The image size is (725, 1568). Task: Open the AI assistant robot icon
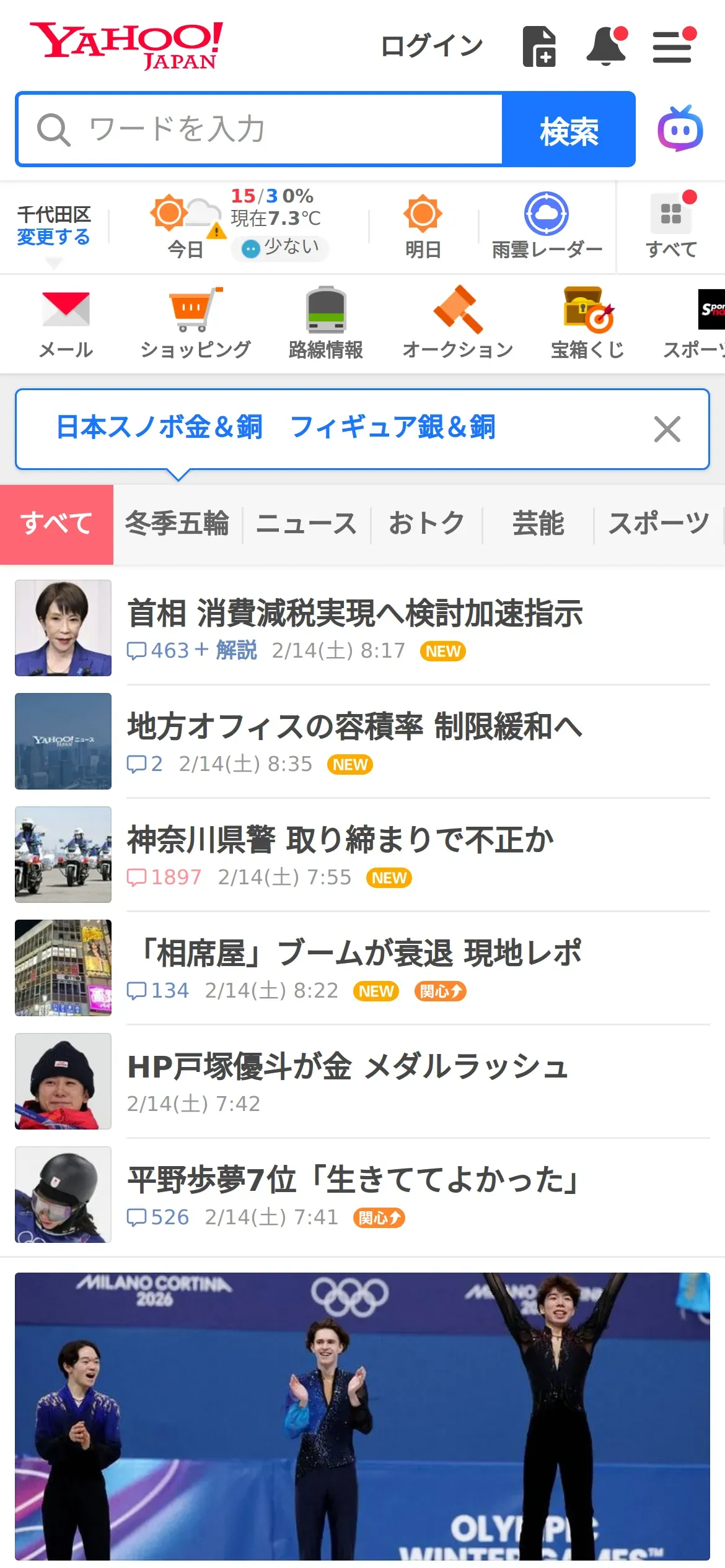click(x=680, y=129)
